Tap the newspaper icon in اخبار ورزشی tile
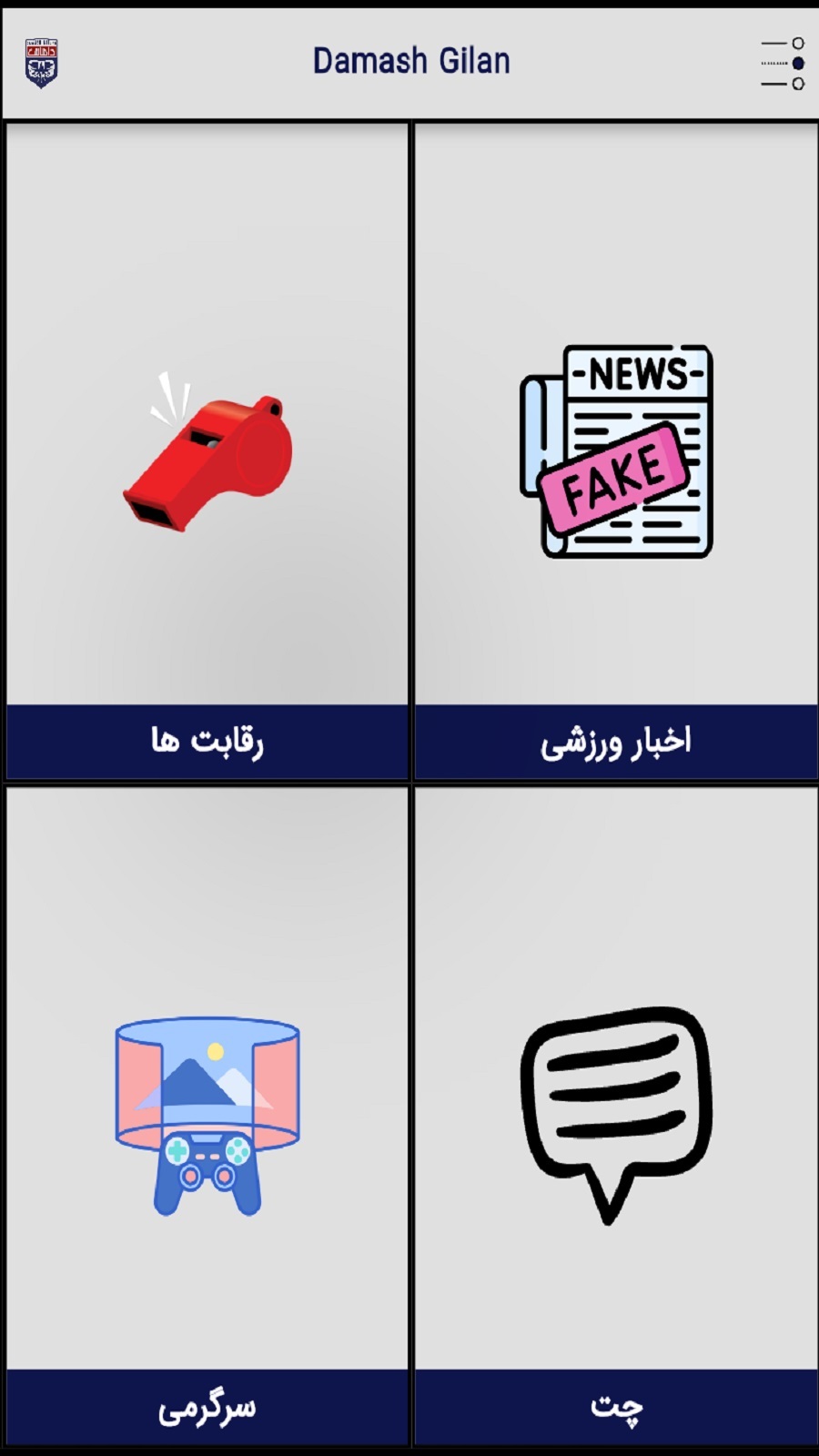Image resolution: width=819 pixels, height=1456 pixels. click(x=614, y=446)
